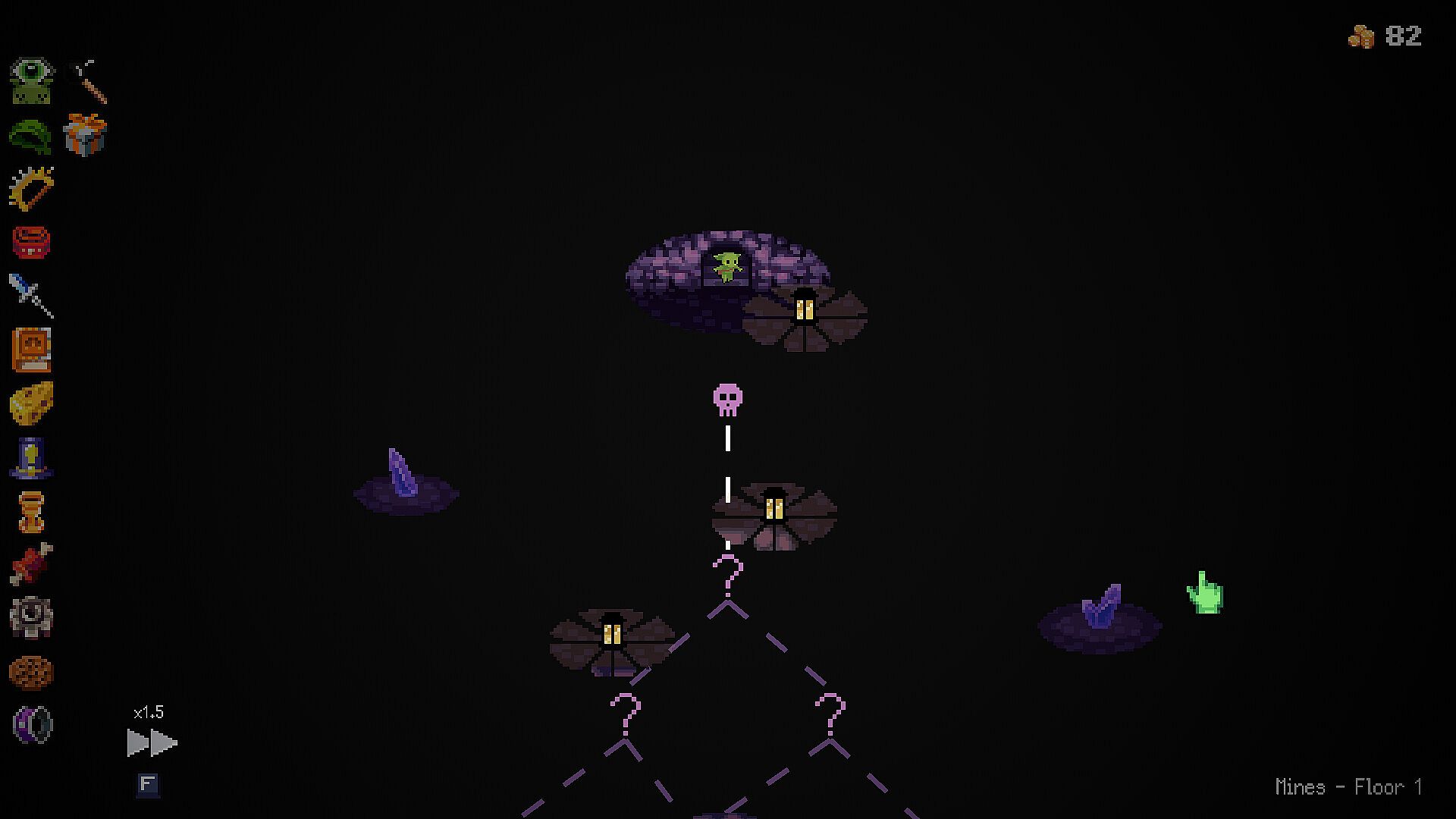Image resolution: width=1456 pixels, height=819 pixels.
Task: Inspect the gift box with orange ribbon
Action: (x=86, y=135)
